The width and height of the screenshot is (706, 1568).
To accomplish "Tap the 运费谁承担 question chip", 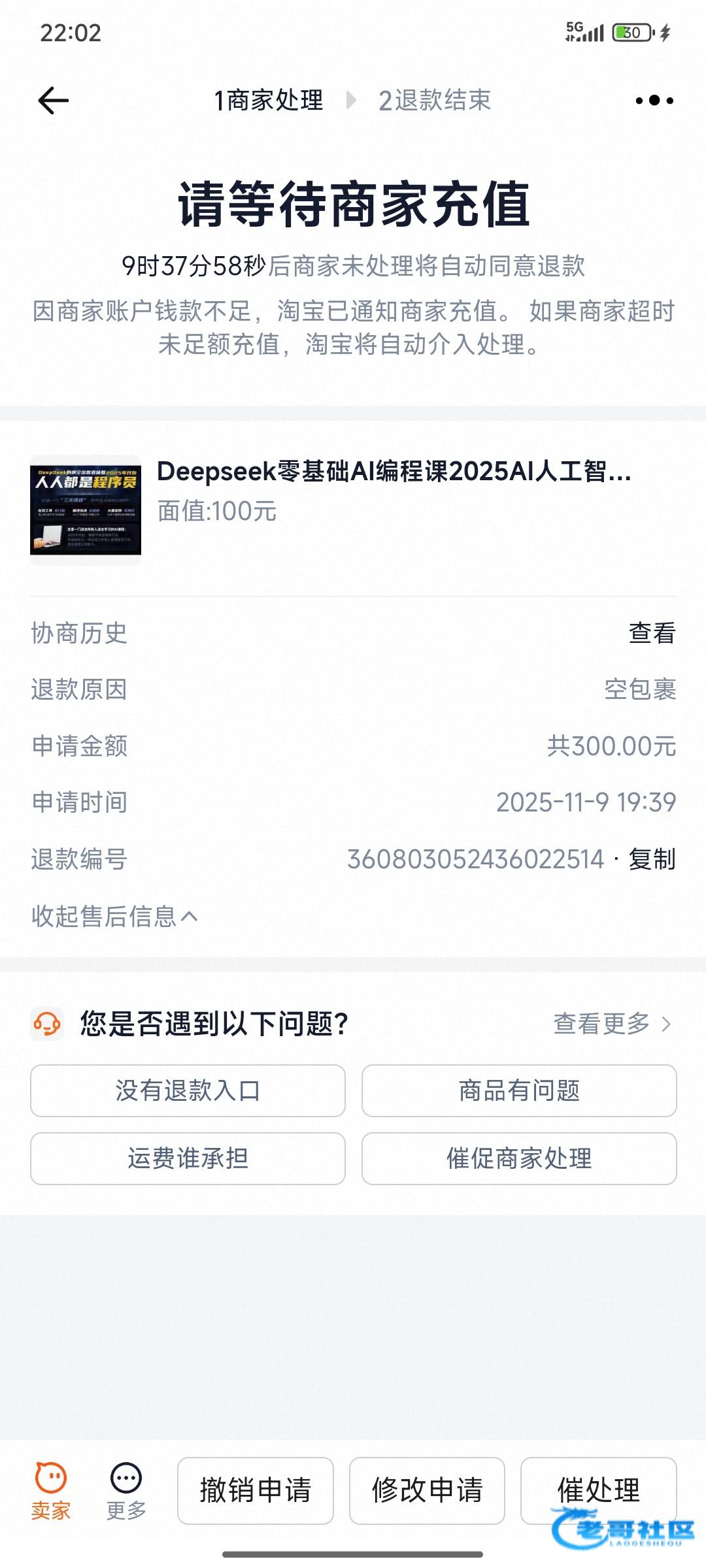I will coord(188,1158).
